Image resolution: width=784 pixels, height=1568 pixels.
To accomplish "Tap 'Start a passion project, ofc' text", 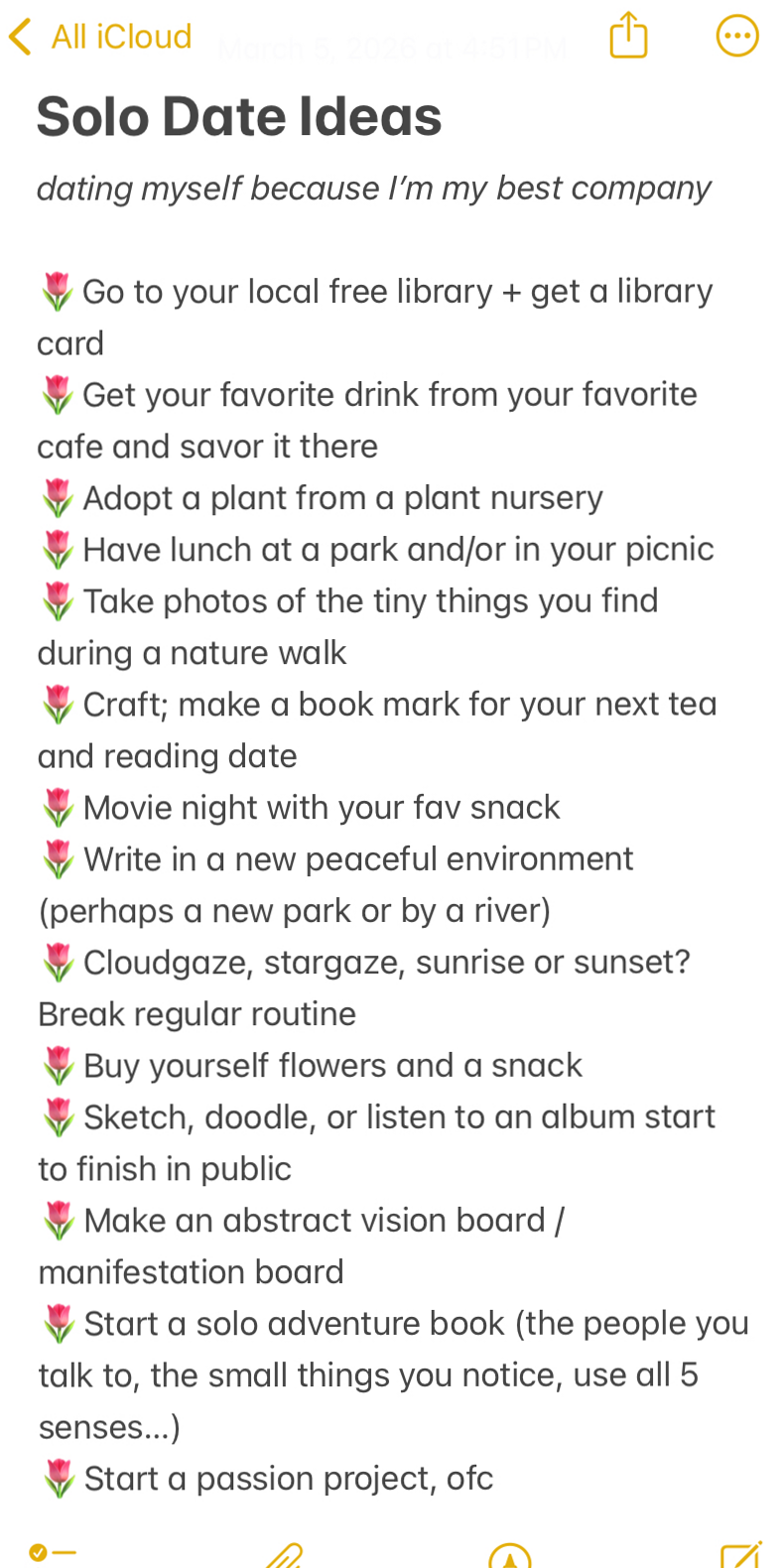I will tap(288, 1478).
